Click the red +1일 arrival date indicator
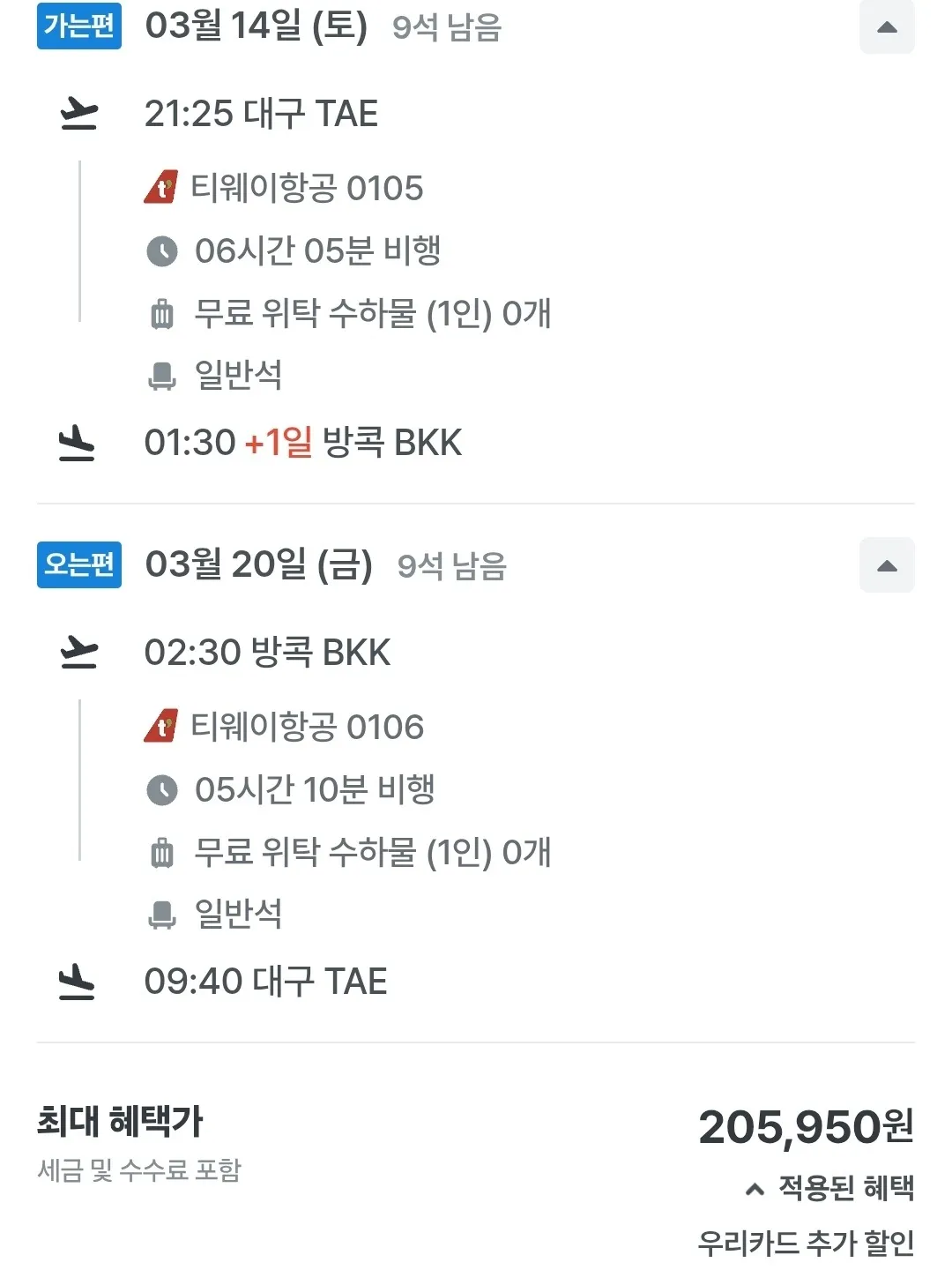This screenshot has height=1270, width=952. click(x=279, y=444)
